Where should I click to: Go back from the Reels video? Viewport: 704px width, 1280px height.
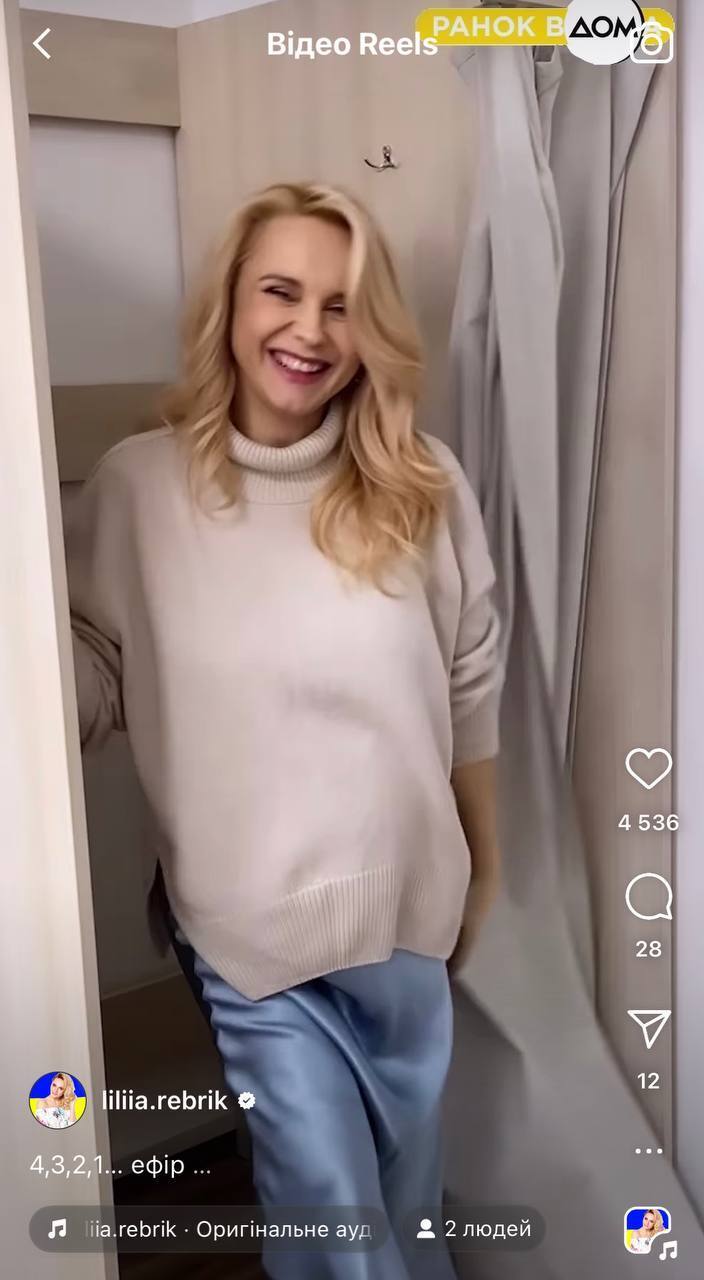pyautogui.click(x=42, y=43)
